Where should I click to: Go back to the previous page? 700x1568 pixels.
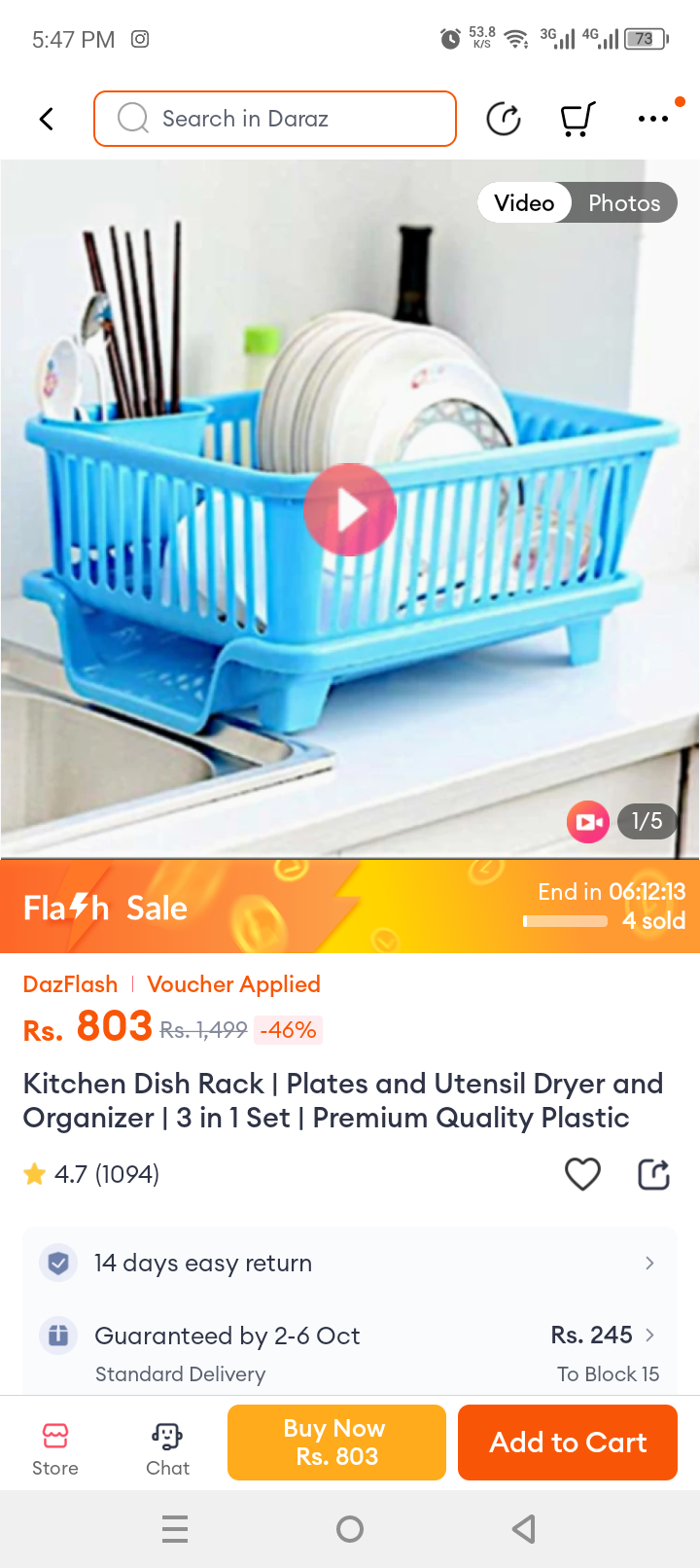coord(46,119)
